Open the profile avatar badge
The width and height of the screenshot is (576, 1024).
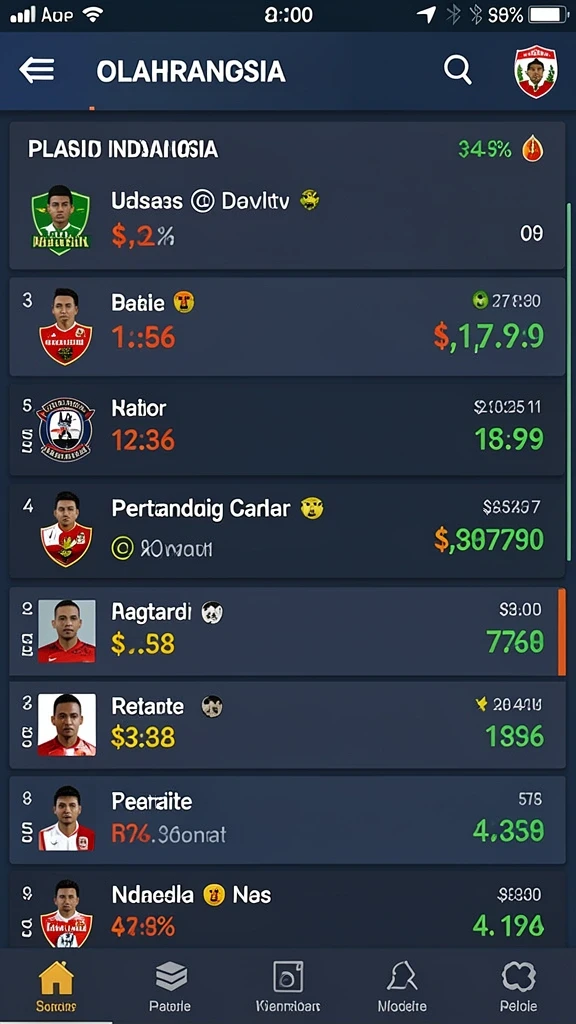[x=536, y=71]
